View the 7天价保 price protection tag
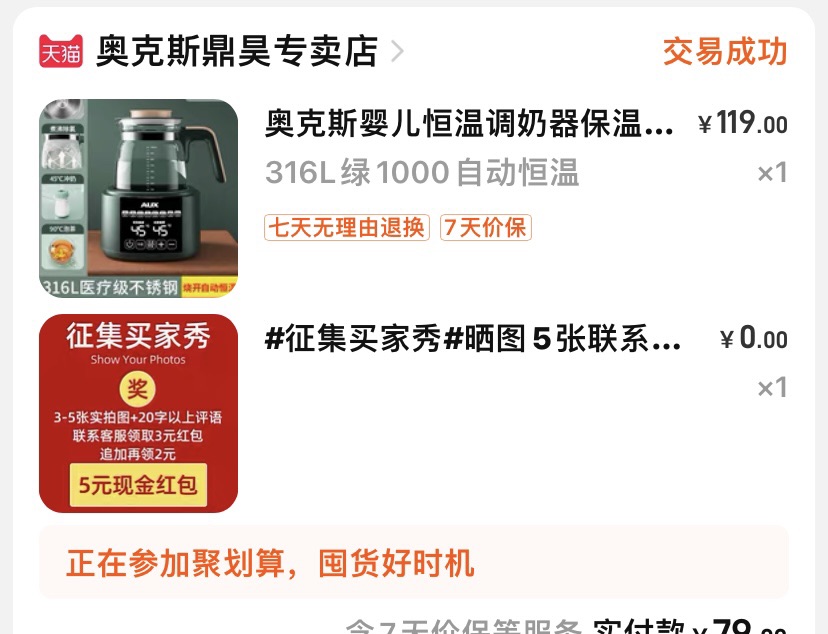The width and height of the screenshot is (828, 634). coord(485,227)
